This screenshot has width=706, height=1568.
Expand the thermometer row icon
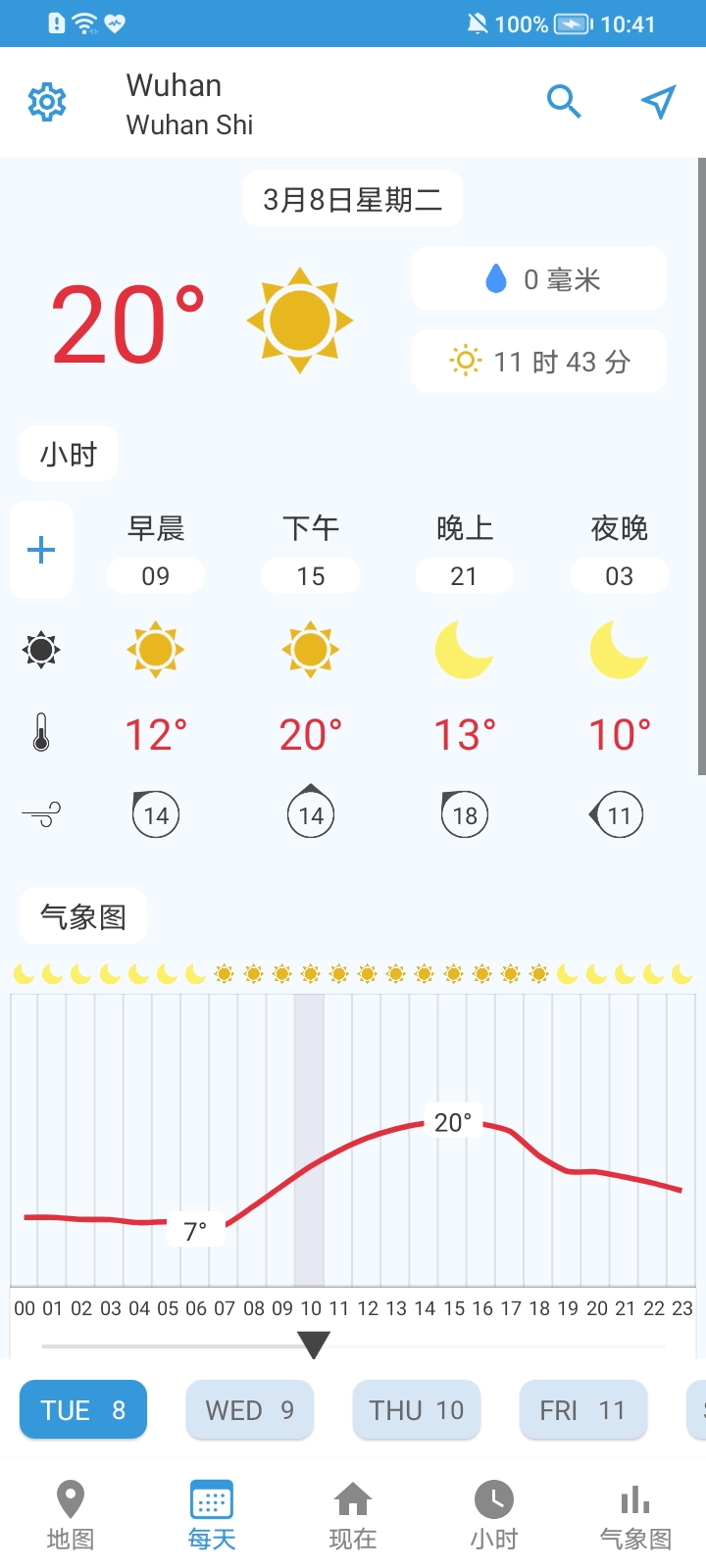pyautogui.click(x=40, y=734)
